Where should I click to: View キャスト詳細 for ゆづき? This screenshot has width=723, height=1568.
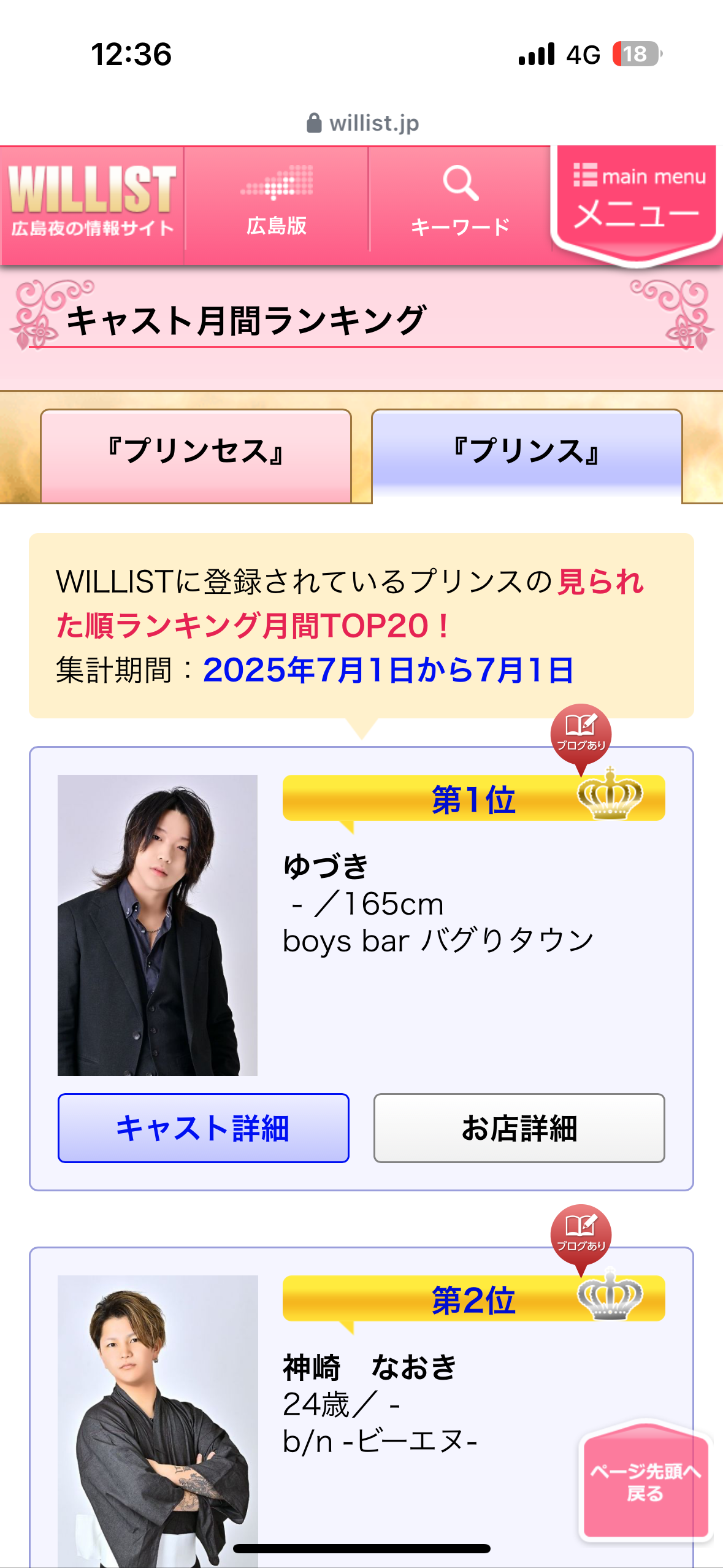click(x=203, y=1128)
